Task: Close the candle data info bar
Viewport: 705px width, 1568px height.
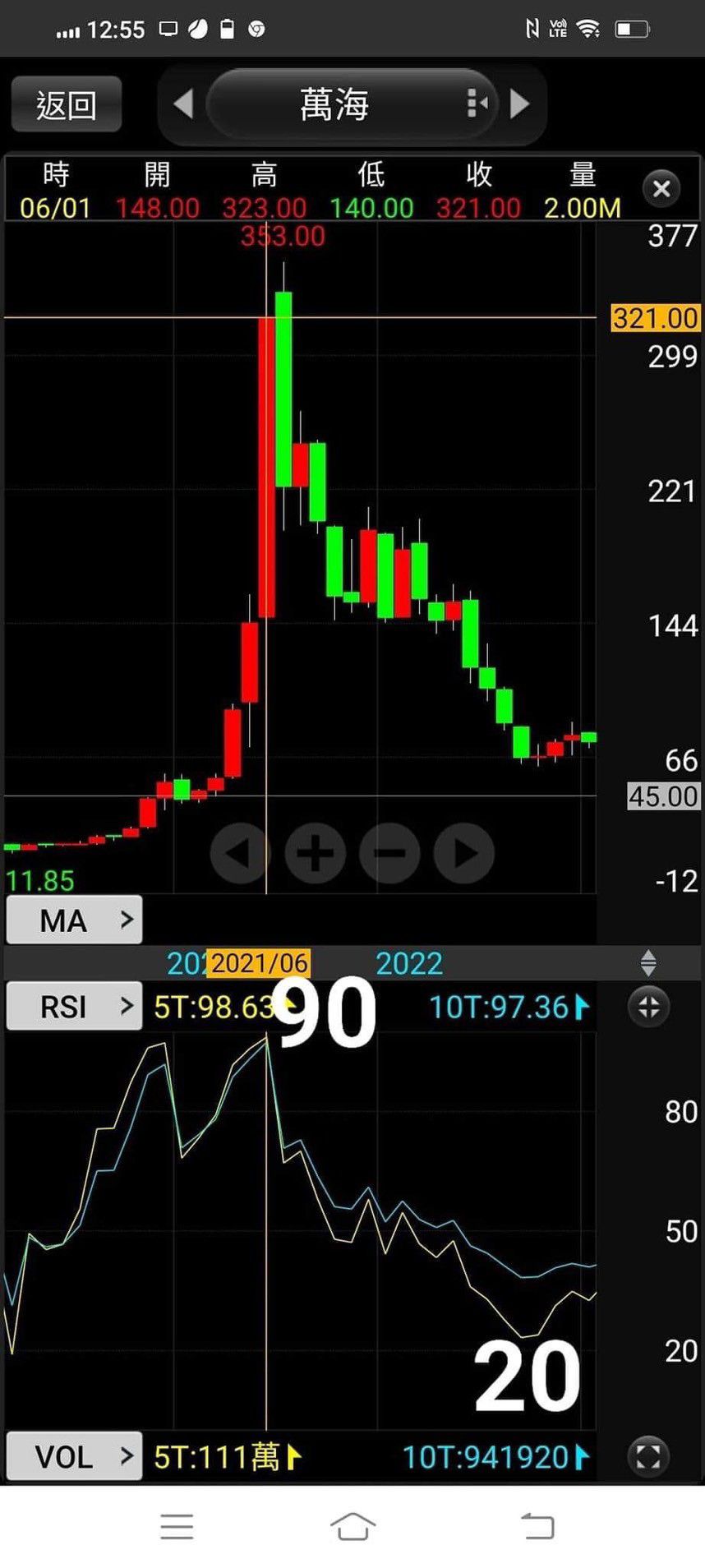Action: tap(661, 189)
